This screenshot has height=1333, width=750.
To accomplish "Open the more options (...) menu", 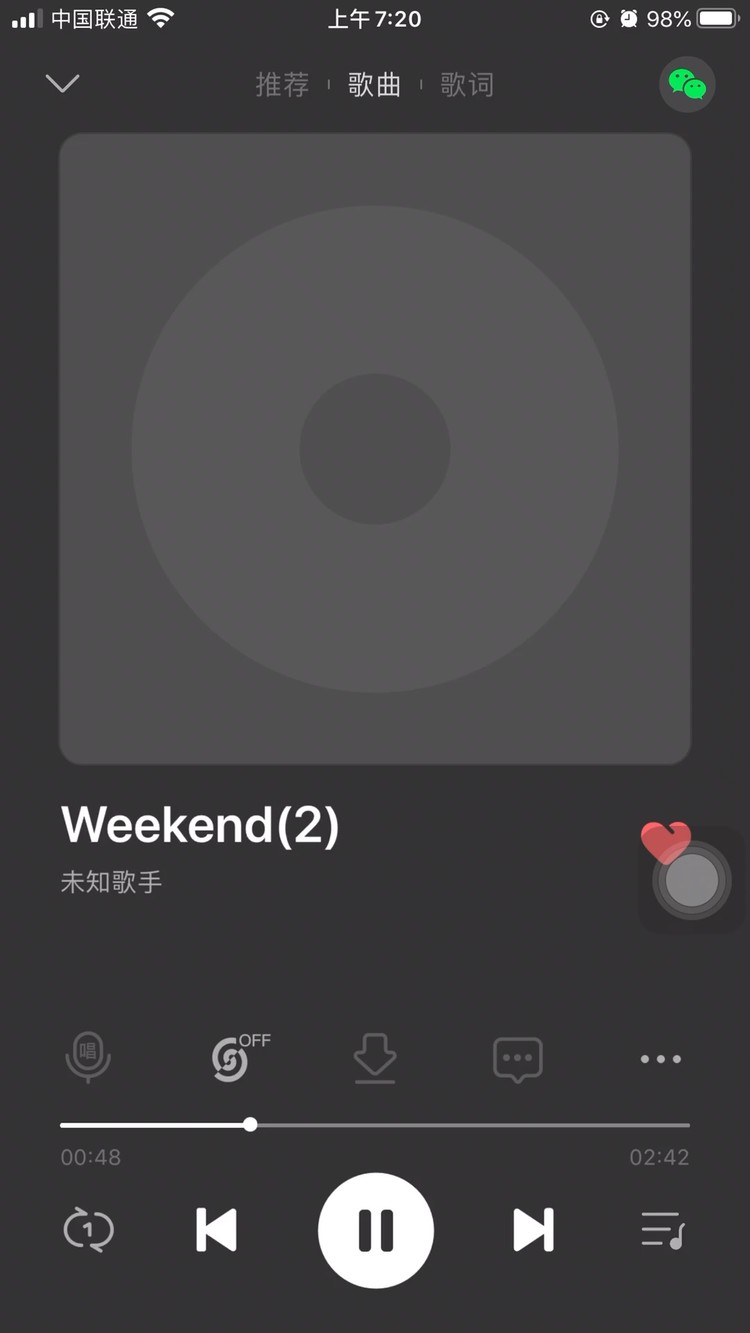I will coord(660,1058).
